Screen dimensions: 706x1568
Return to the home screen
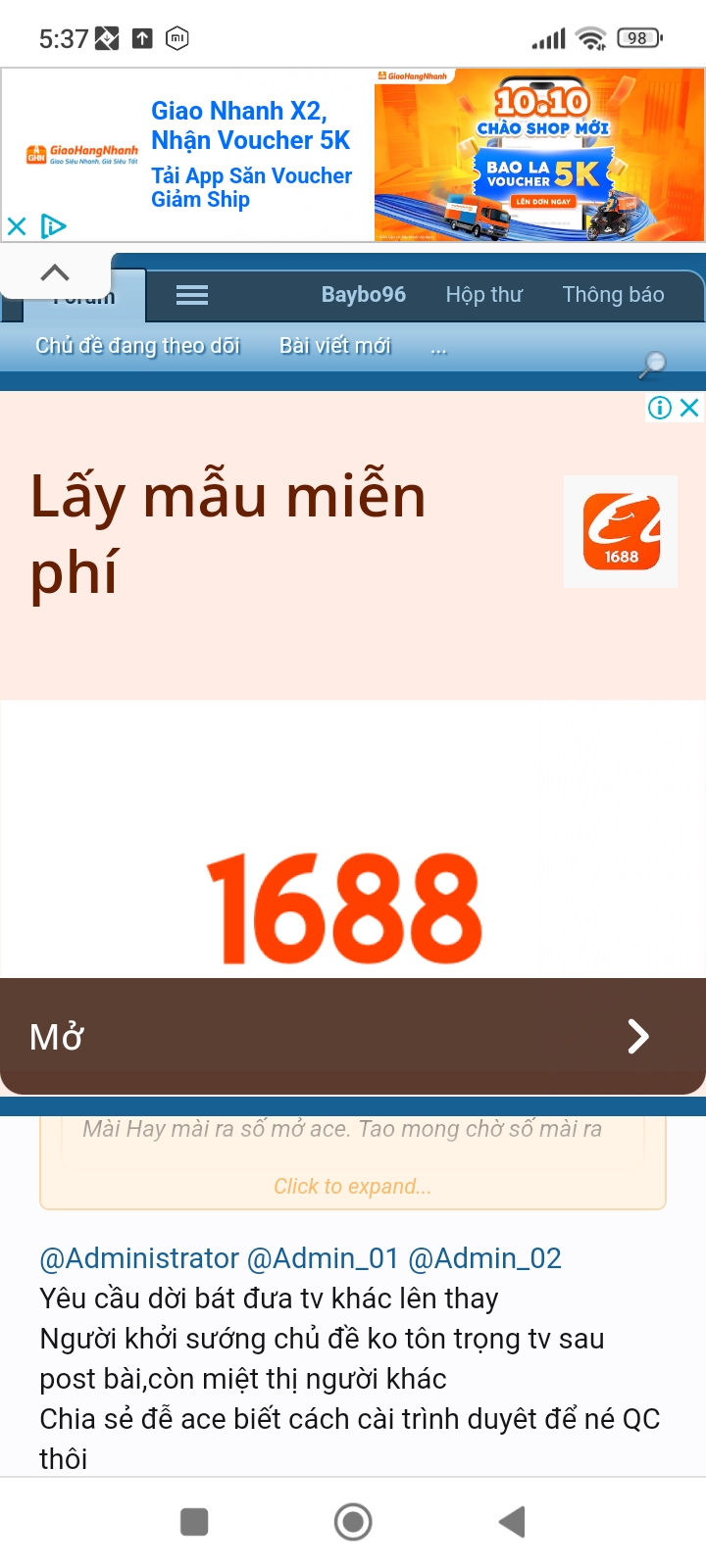pos(353,1522)
